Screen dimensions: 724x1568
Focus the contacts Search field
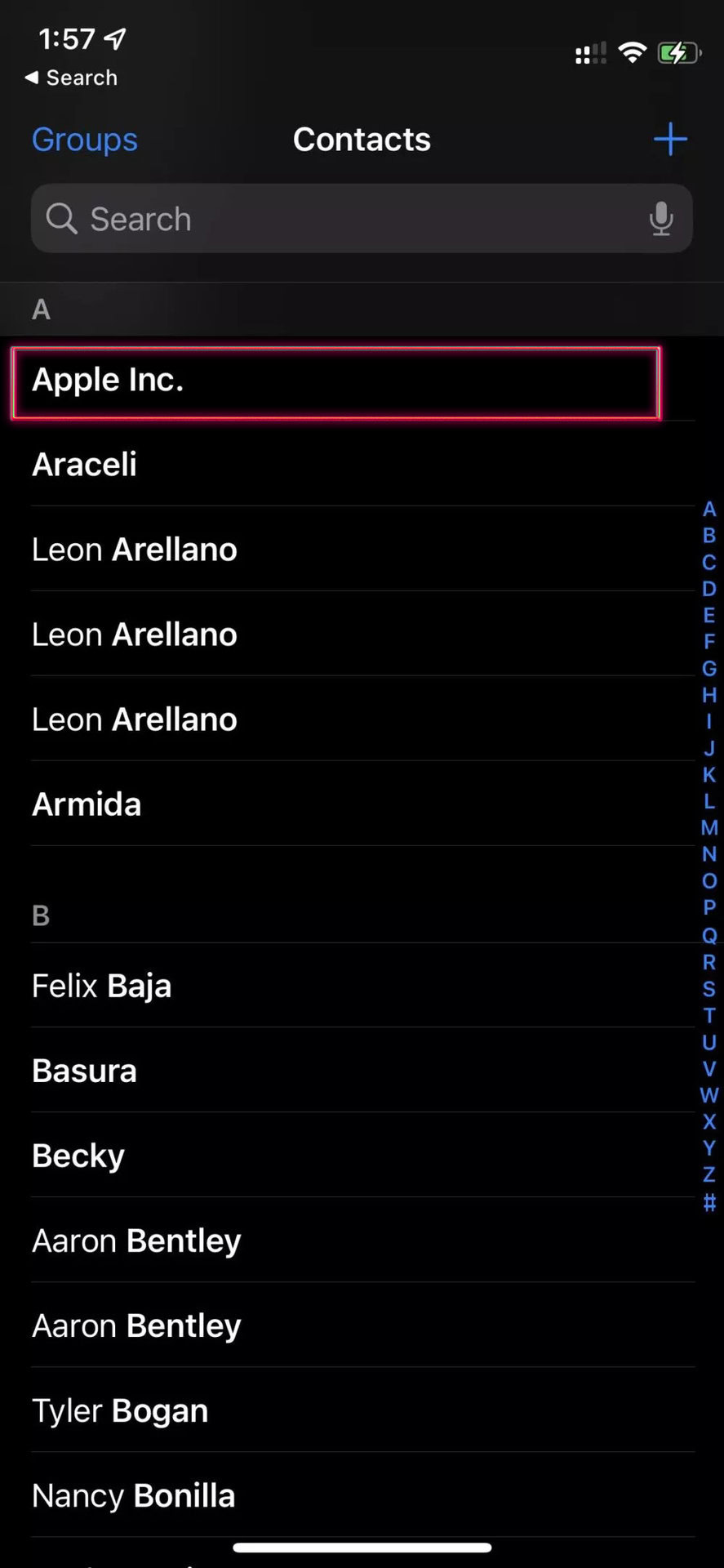coord(343,219)
